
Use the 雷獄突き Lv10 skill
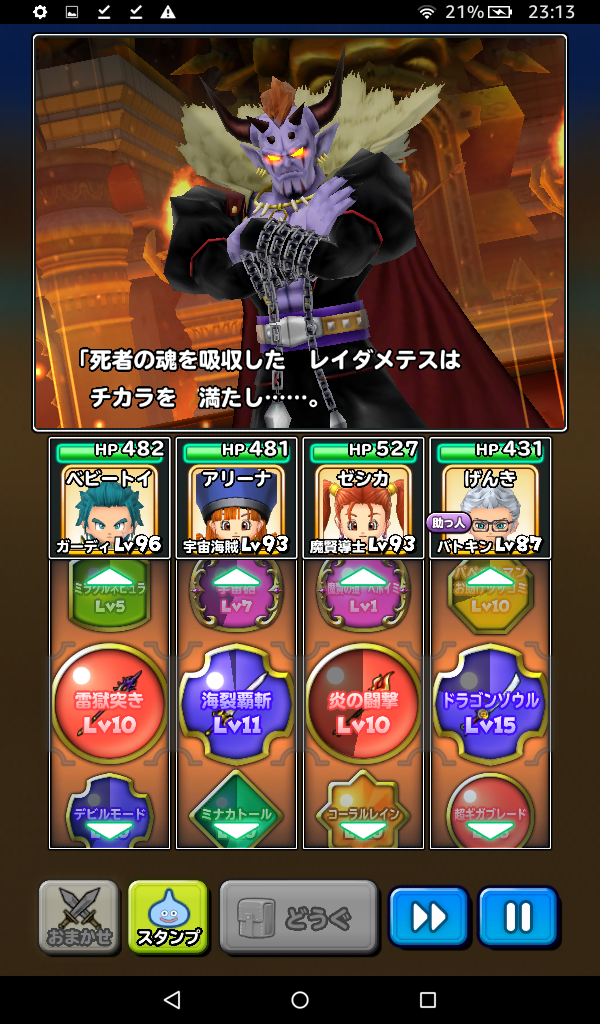click(x=109, y=705)
